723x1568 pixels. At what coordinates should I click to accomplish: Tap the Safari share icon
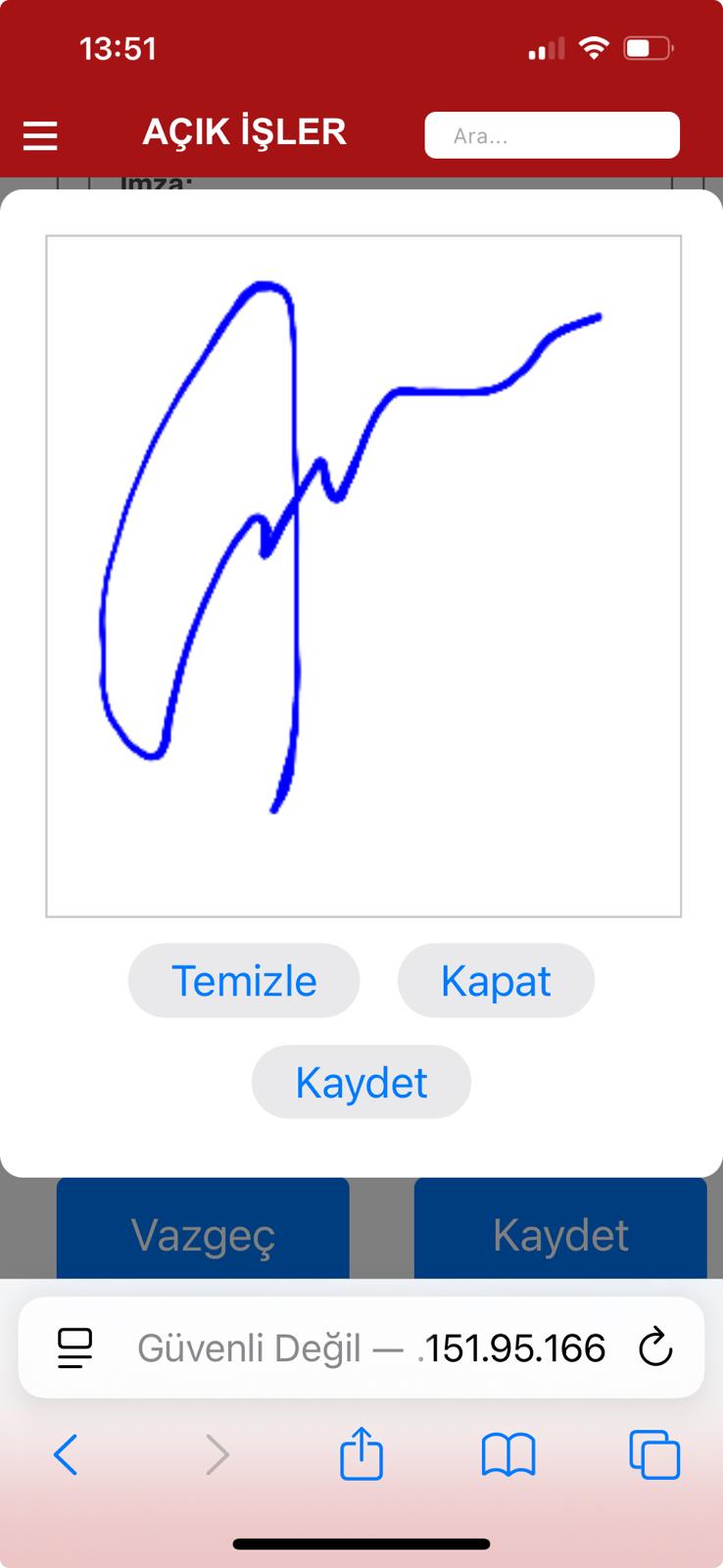coord(361,1455)
